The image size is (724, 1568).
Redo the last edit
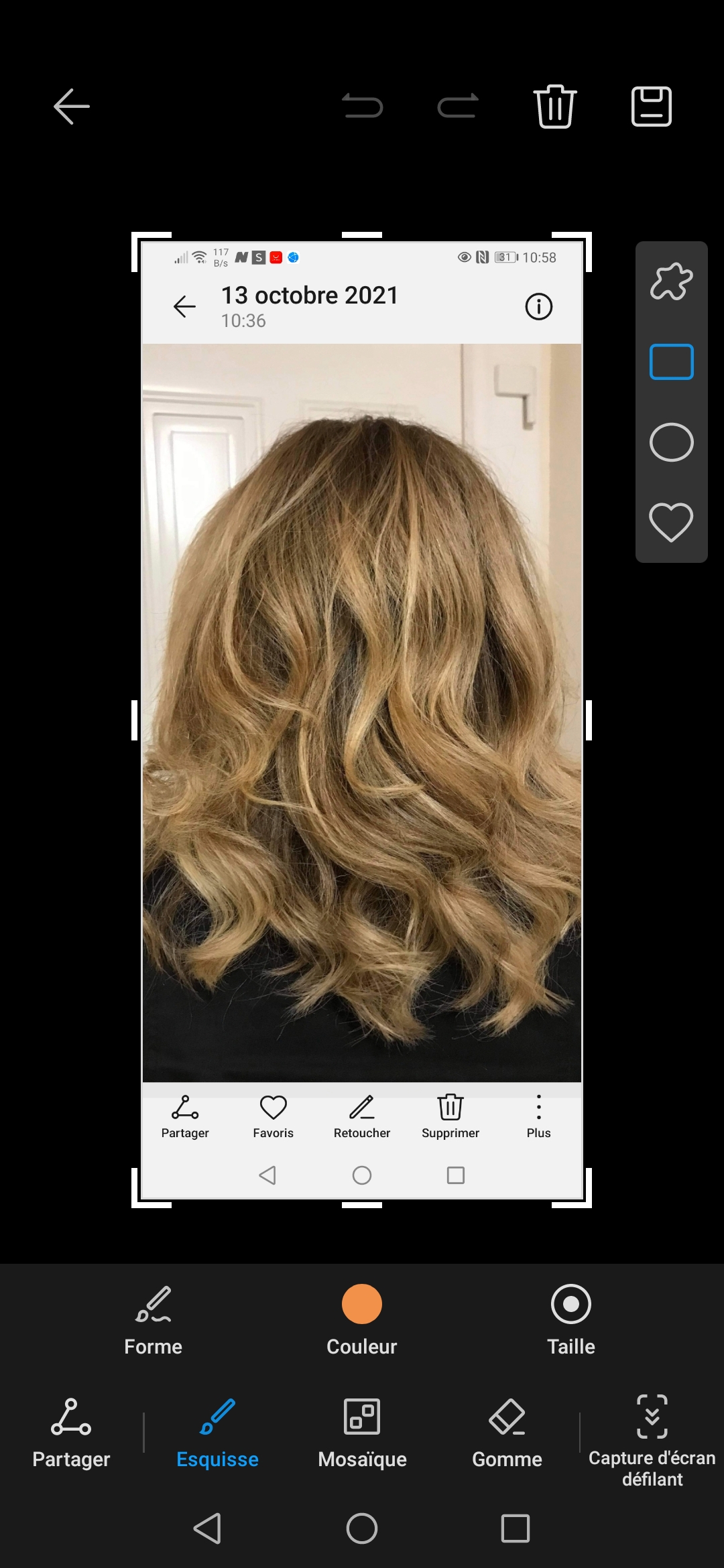pyautogui.click(x=458, y=107)
